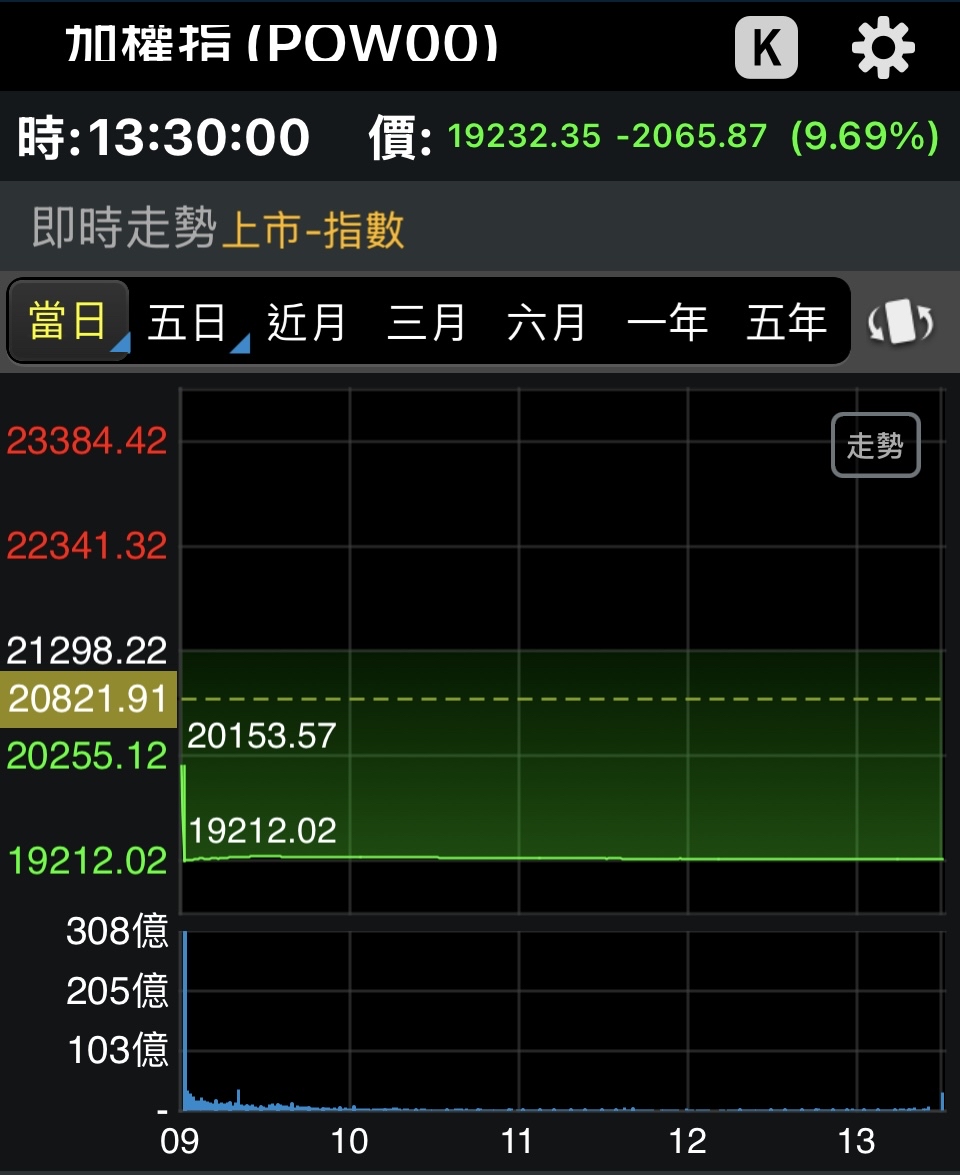Image resolution: width=960 pixels, height=1175 pixels.
Task: Switch to the K-line chart view
Action: point(766,47)
